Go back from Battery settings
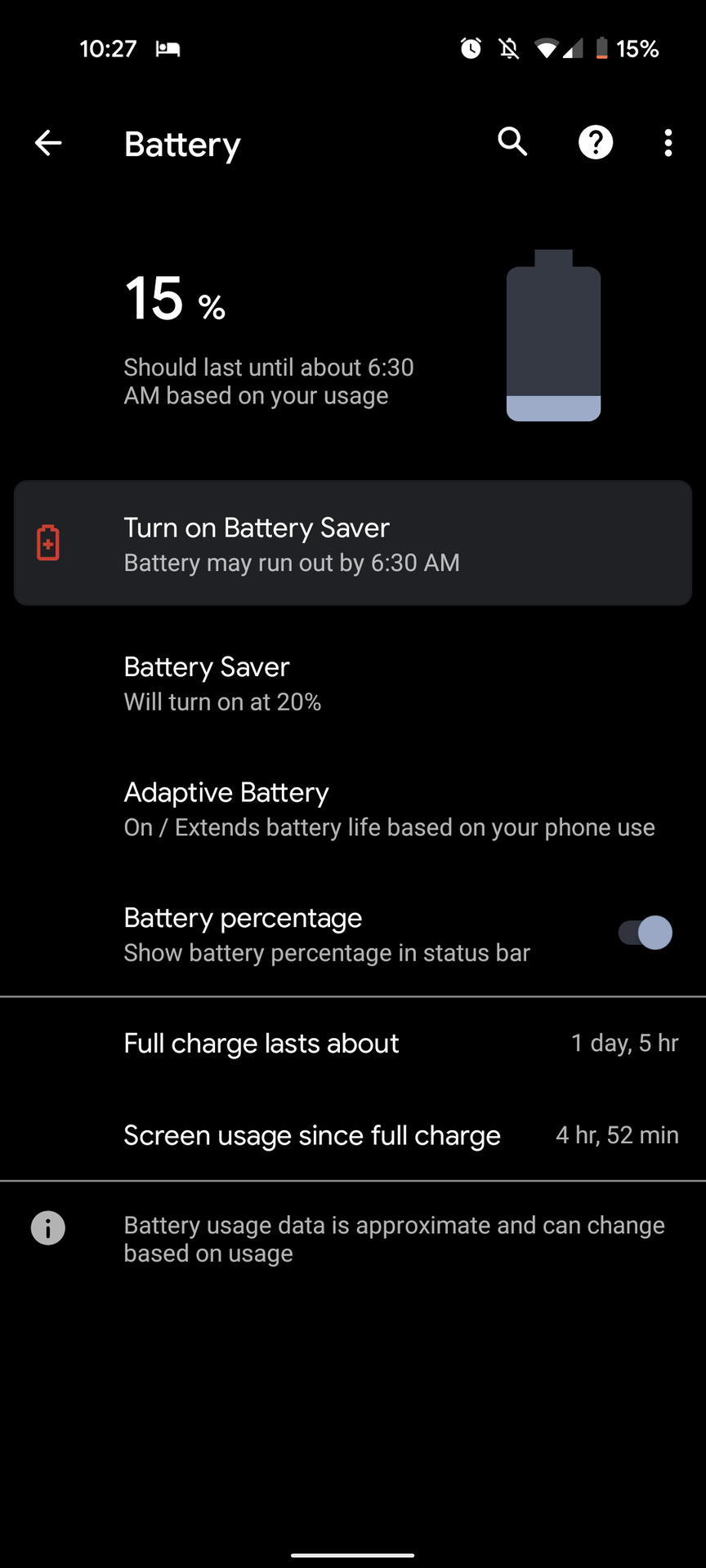The image size is (706, 1568). click(x=48, y=143)
